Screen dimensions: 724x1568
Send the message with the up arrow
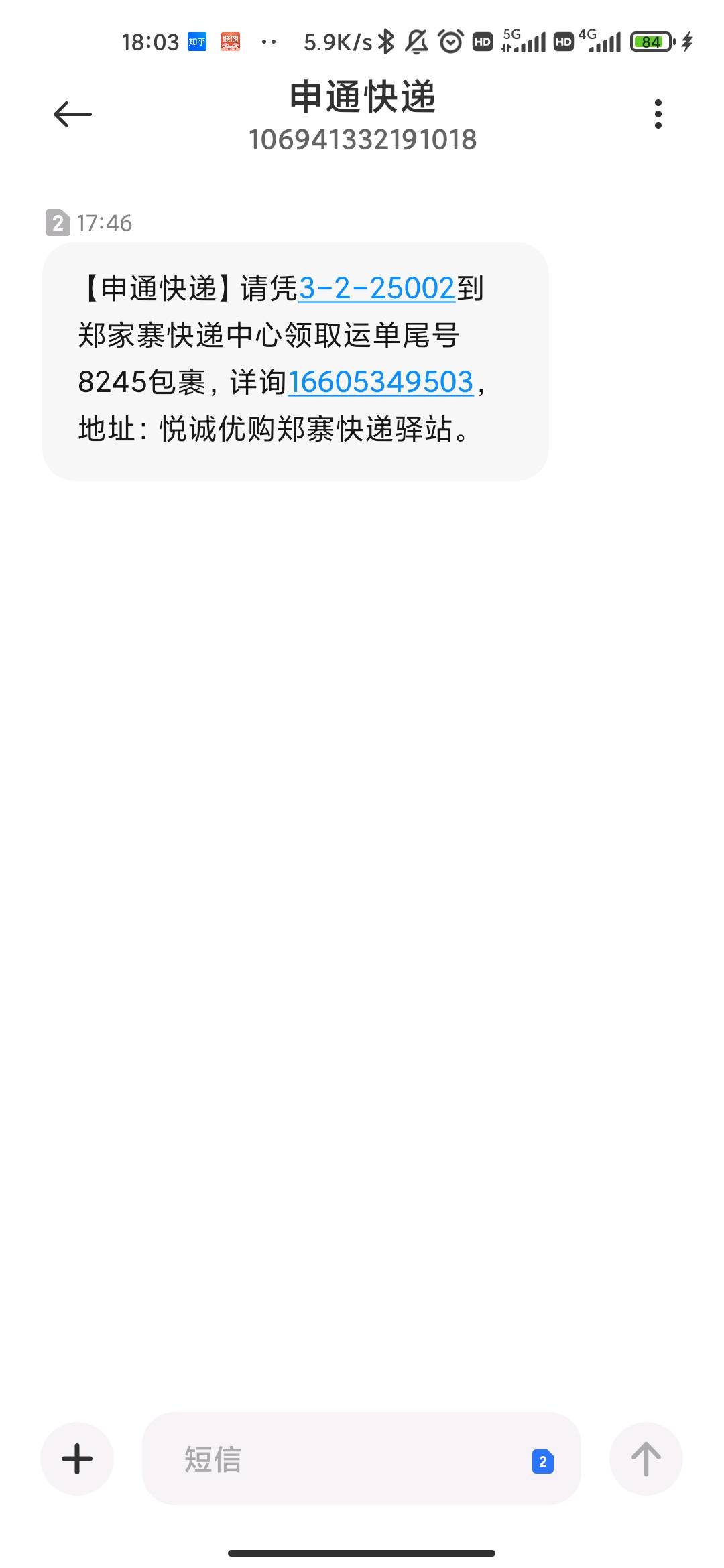[646, 1459]
